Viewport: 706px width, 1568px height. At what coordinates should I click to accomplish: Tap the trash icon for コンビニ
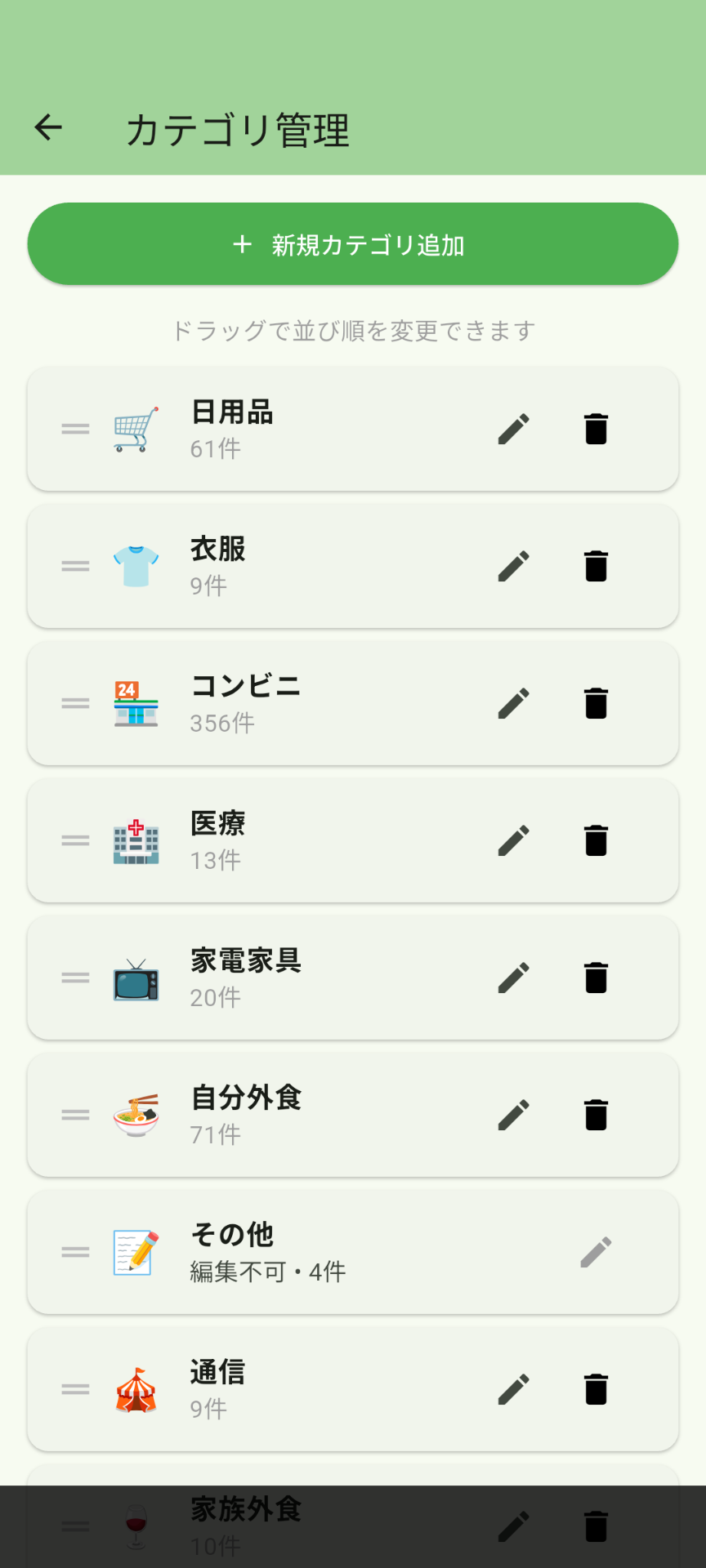pos(596,703)
